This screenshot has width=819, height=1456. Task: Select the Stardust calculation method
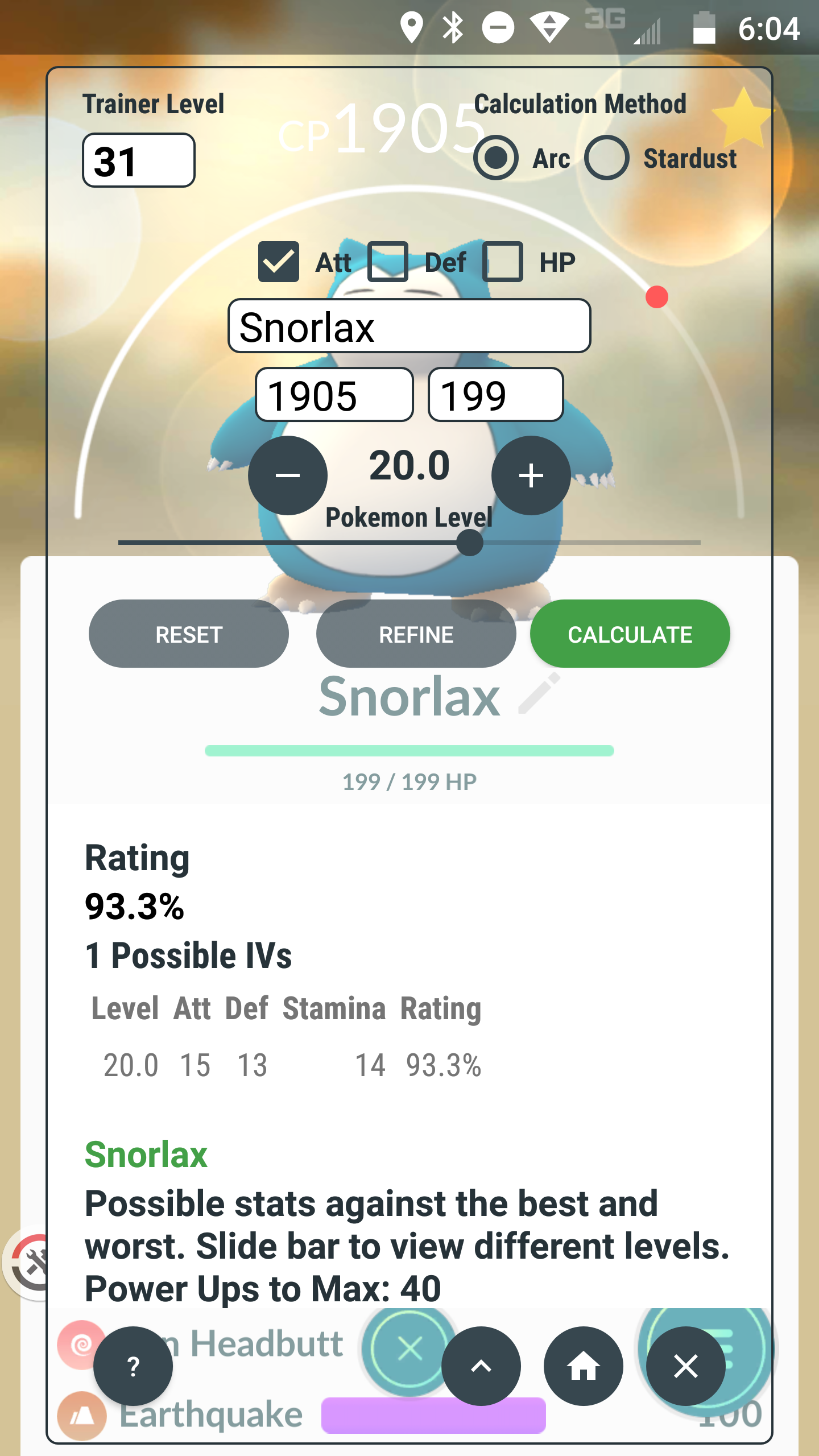click(607, 158)
